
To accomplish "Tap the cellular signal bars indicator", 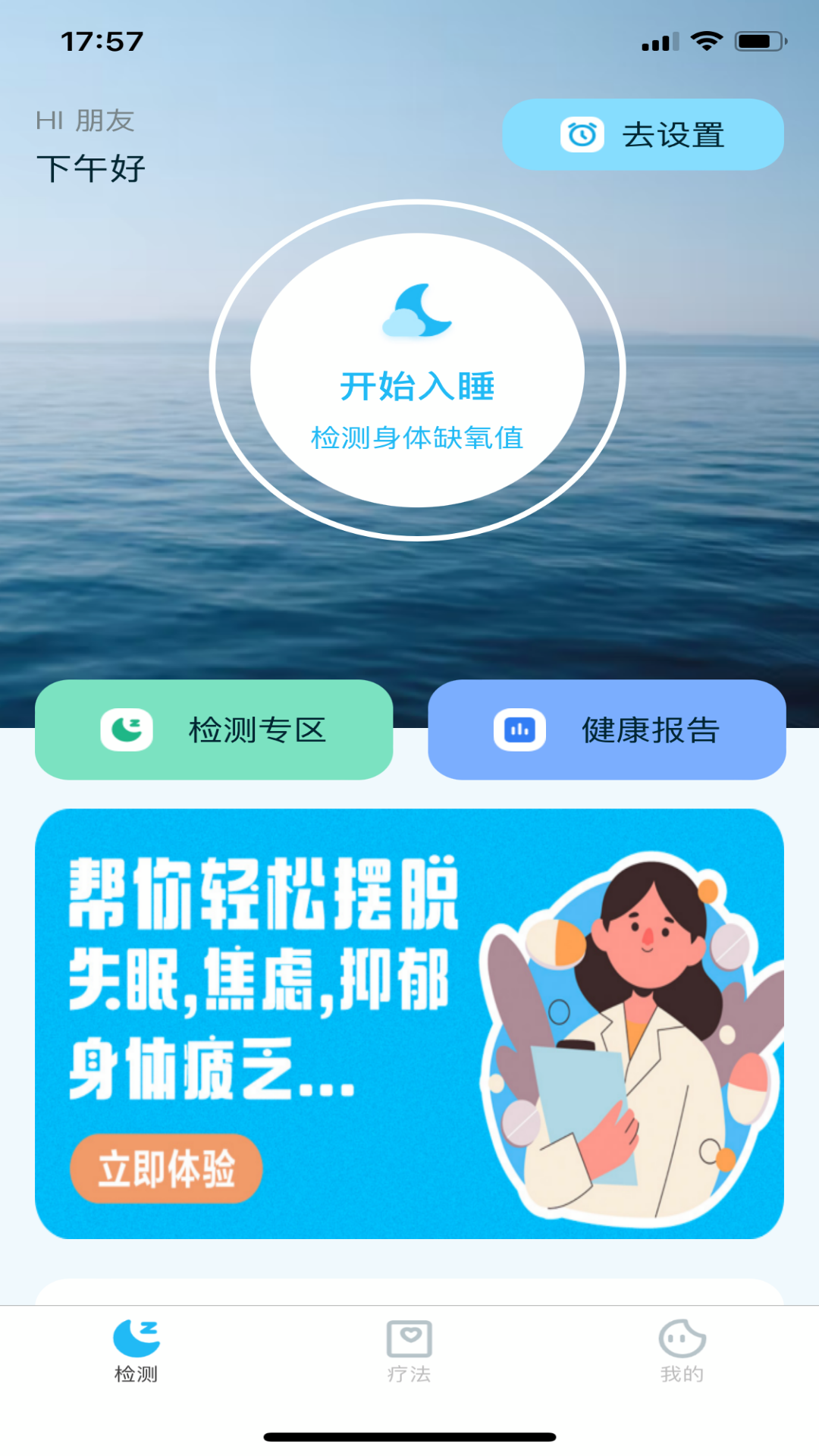I will pos(657,42).
